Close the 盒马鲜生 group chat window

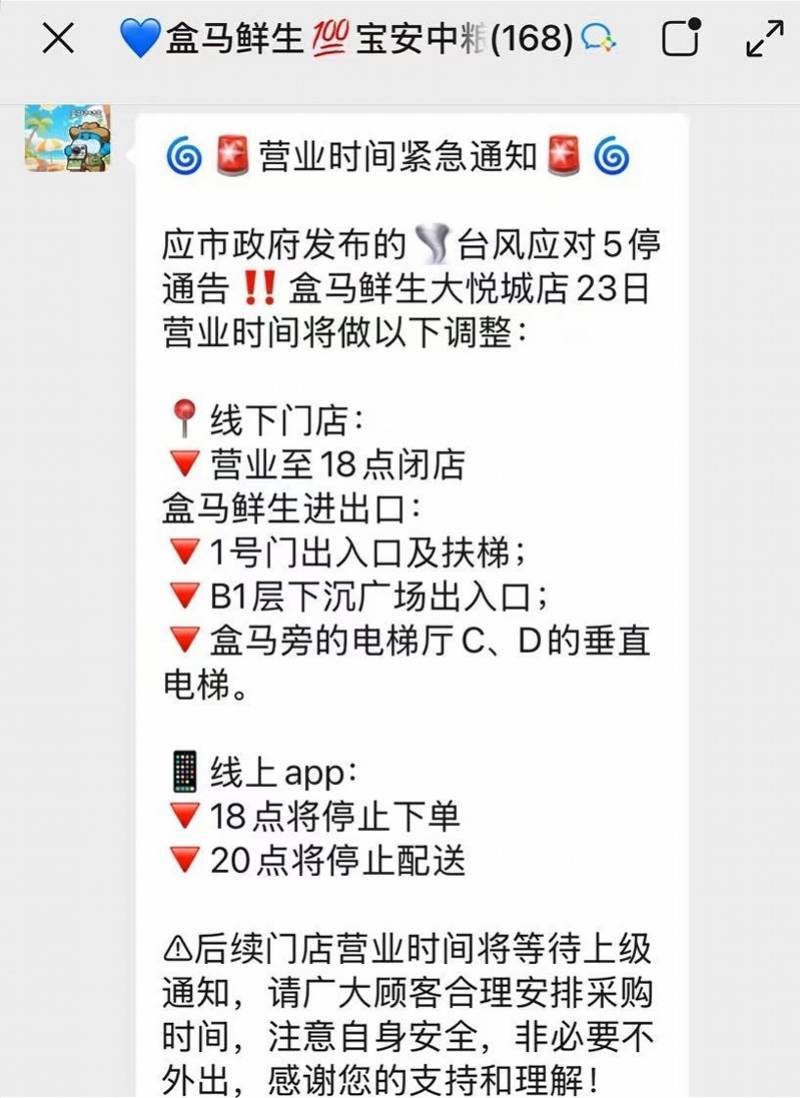pyautogui.click(x=59, y=39)
